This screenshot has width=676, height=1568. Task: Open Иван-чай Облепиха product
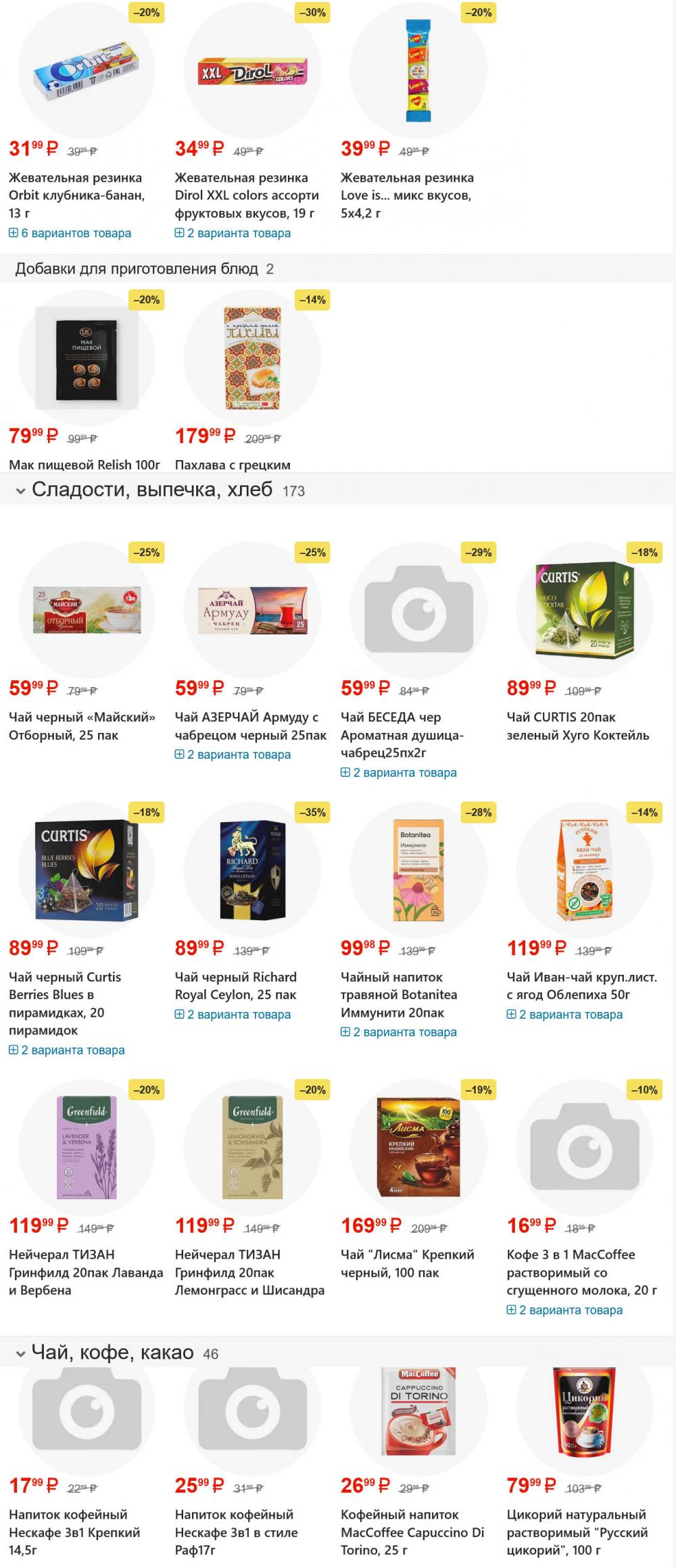click(581, 986)
